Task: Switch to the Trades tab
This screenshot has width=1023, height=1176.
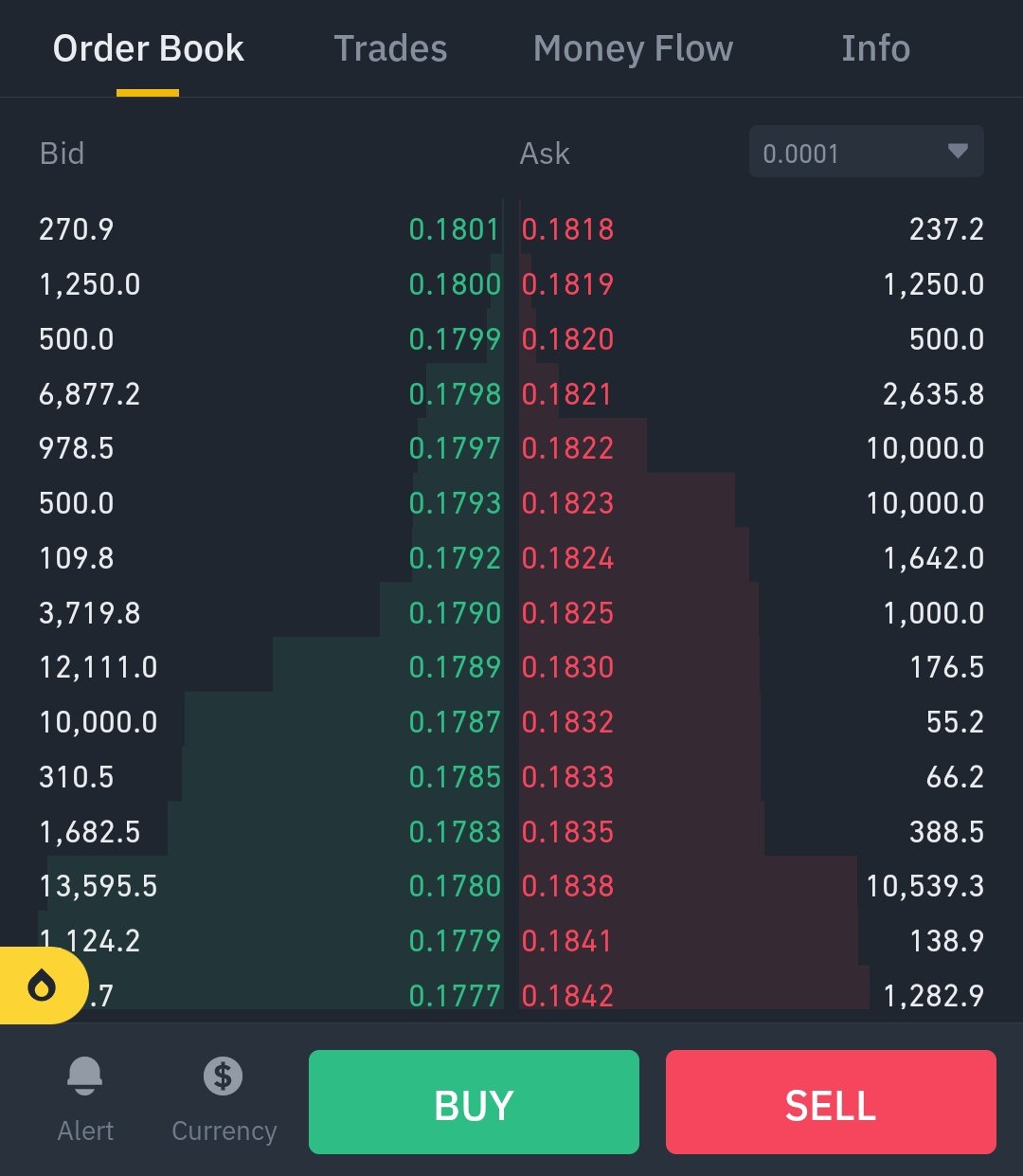Action: coord(390,48)
